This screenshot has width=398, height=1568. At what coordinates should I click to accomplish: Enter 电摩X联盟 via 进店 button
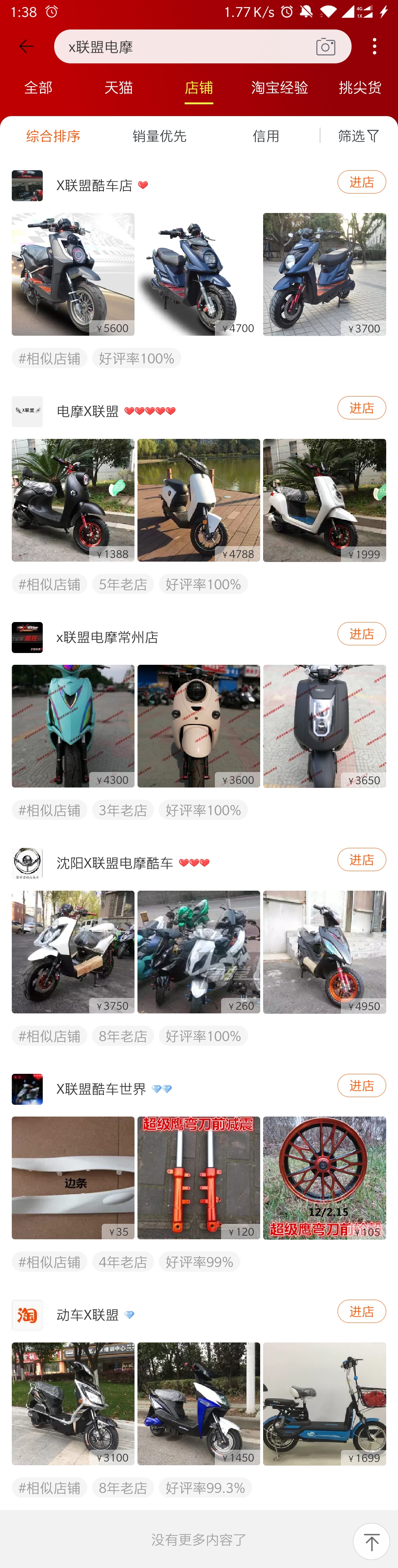coord(362,408)
